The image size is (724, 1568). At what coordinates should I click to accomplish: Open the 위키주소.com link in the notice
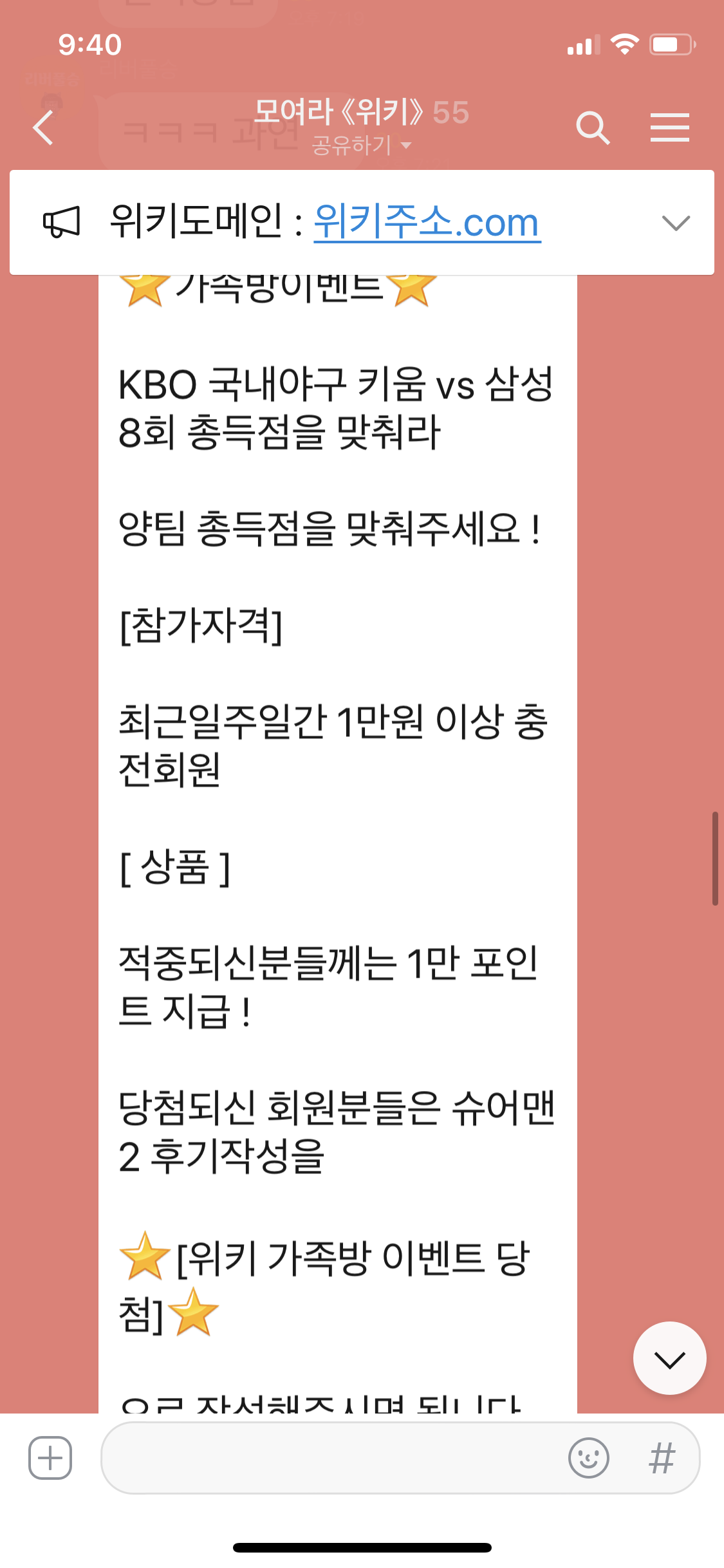click(427, 223)
